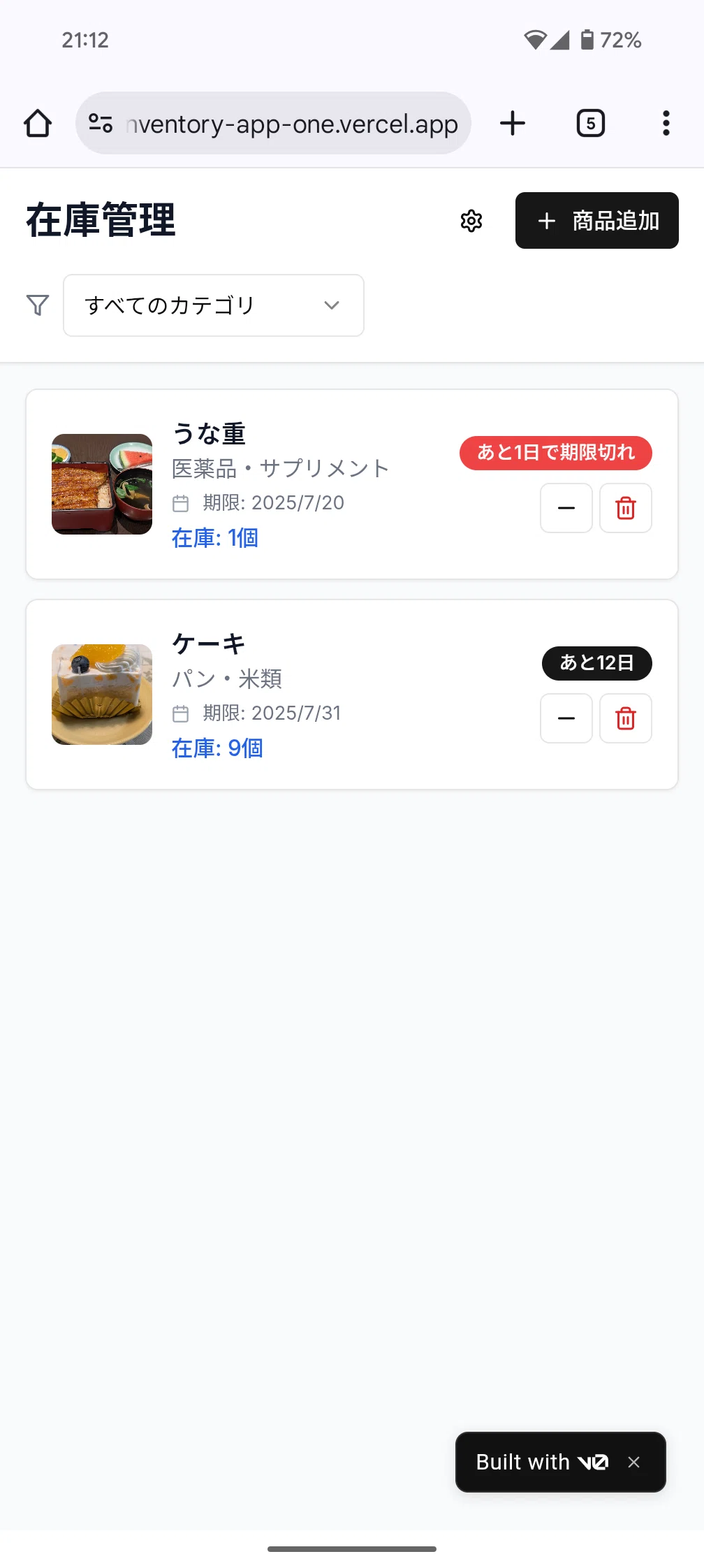The image size is (704, 1568).
Task: Tap the 商品追加 button
Action: [597, 221]
